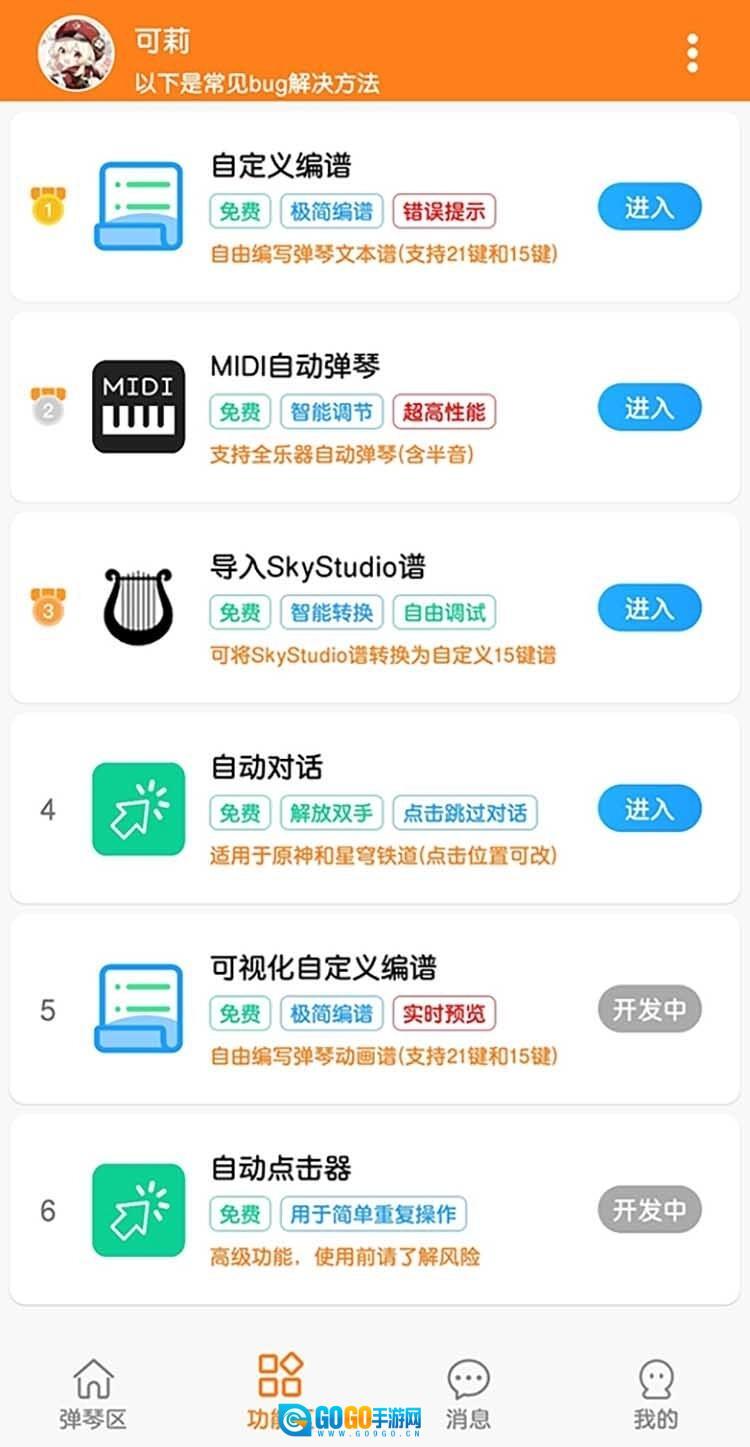Tap 开发中 on 可视化自定义编谱
The width and height of the screenshot is (750, 1447).
[649, 1010]
